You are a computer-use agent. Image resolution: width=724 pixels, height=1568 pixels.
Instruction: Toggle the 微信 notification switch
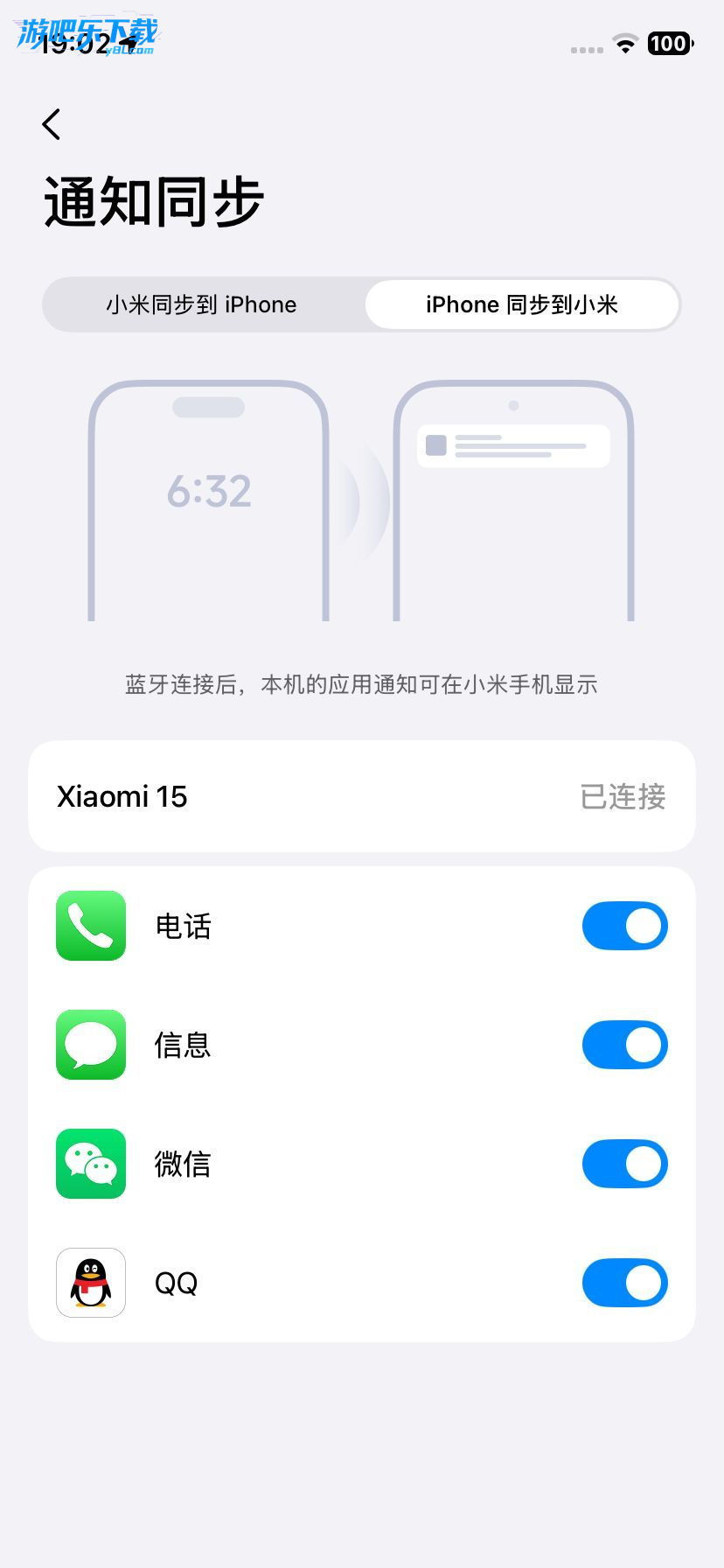624,1164
